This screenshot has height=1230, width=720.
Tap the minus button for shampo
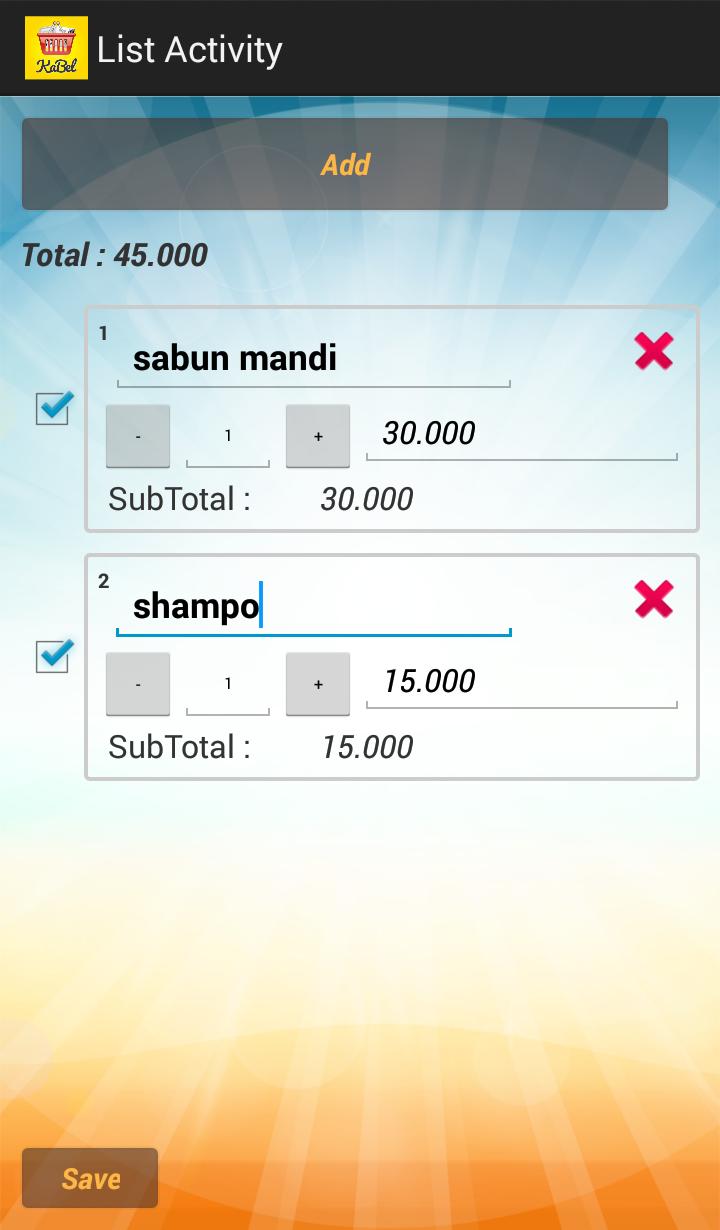point(137,684)
